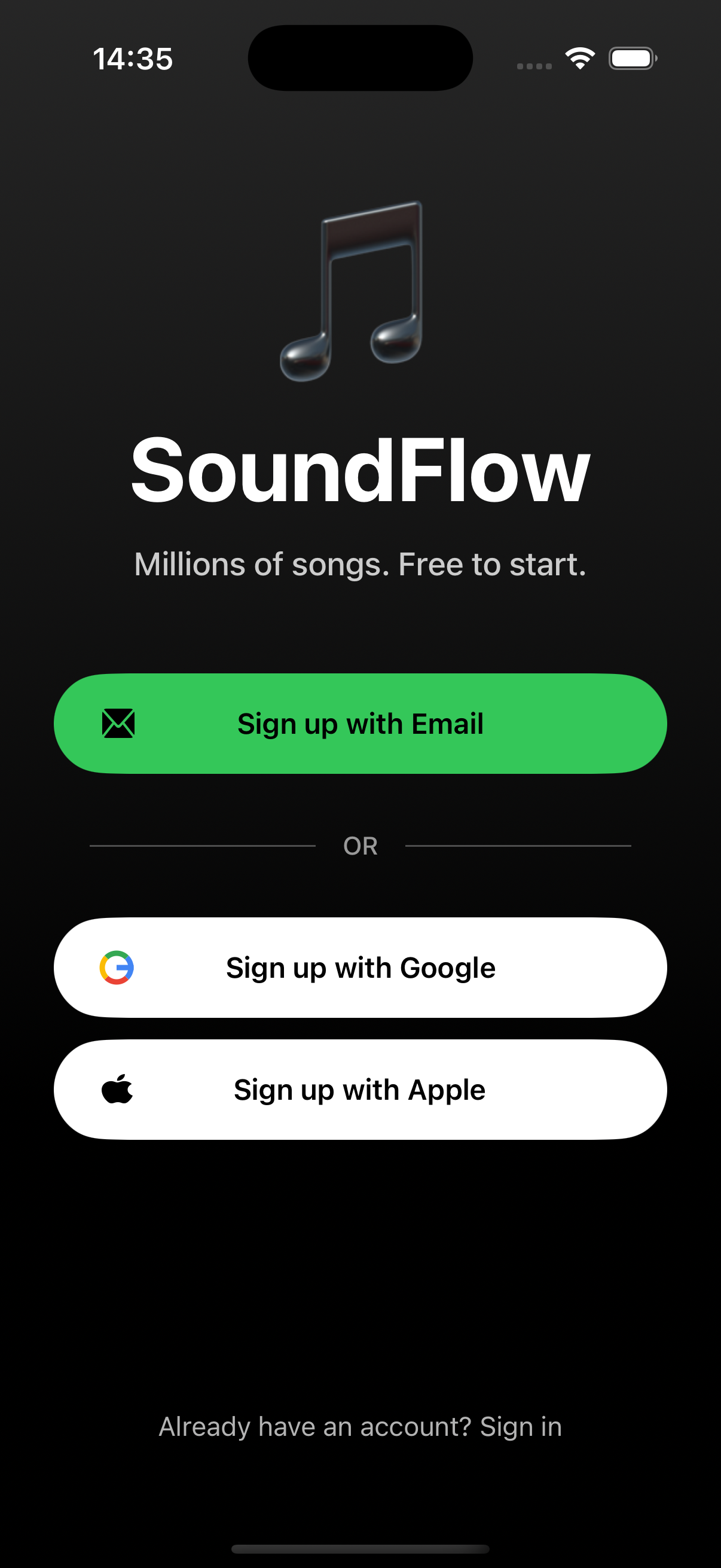This screenshot has height=1568, width=721.
Task: Select Sign up with Apple
Action: [360, 1089]
